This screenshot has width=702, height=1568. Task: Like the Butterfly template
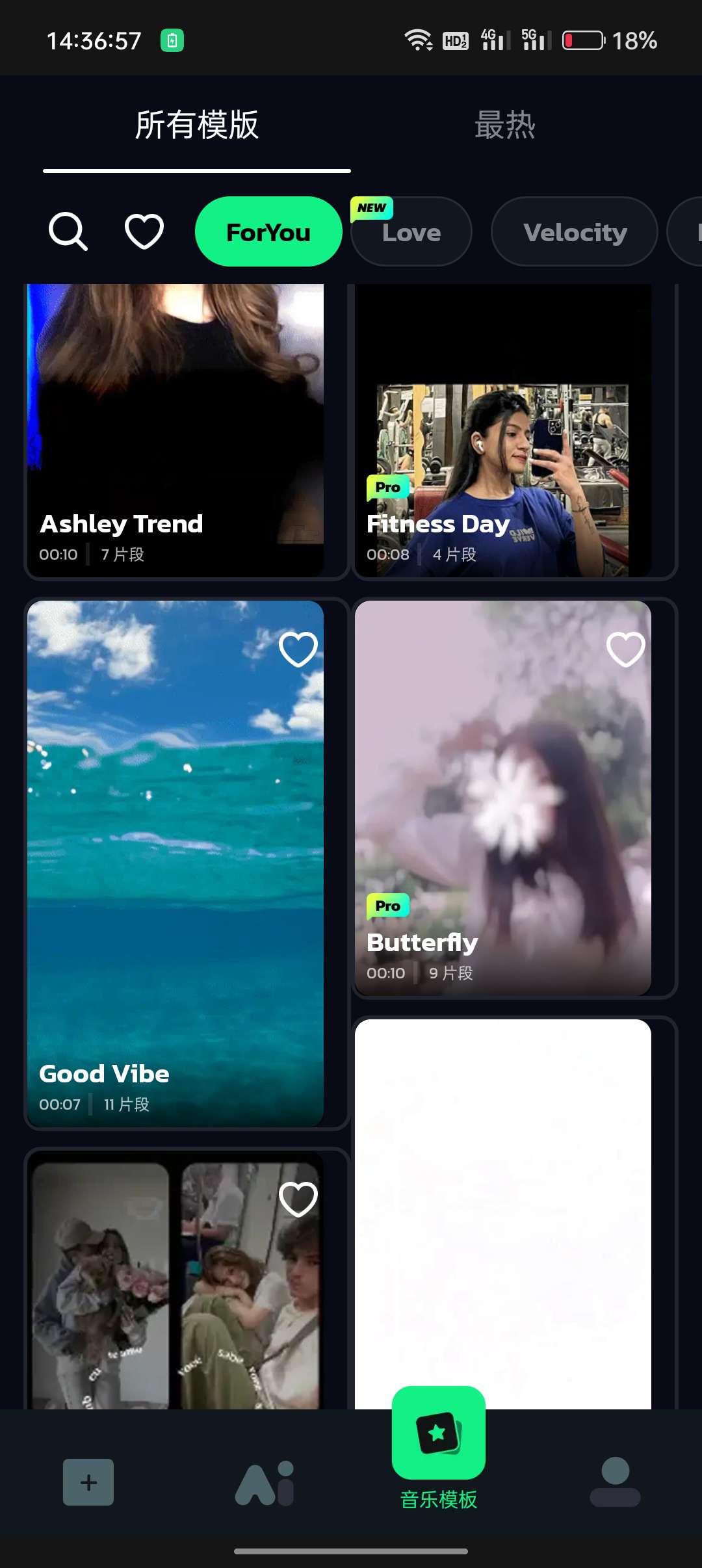pyautogui.click(x=625, y=649)
